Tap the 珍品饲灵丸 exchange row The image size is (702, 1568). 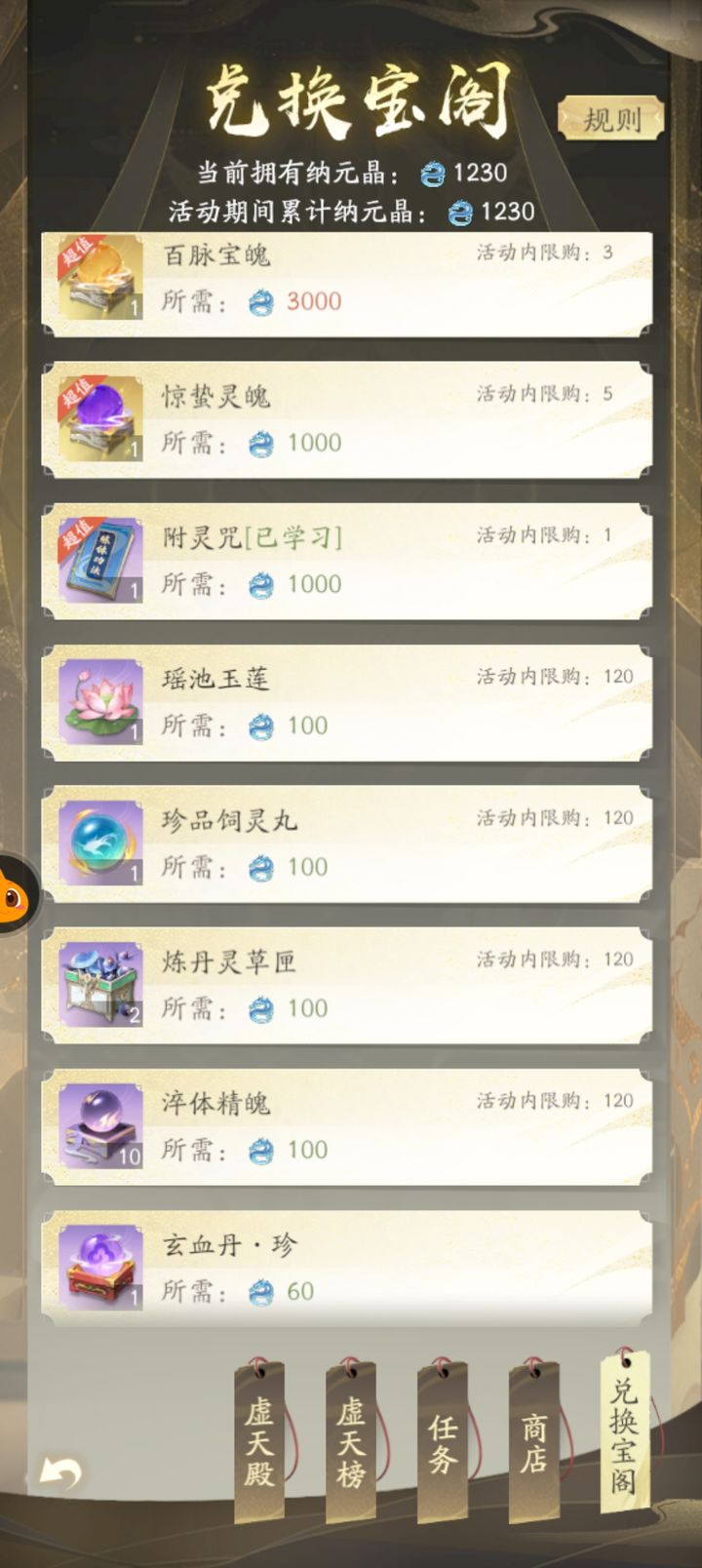[x=347, y=844]
